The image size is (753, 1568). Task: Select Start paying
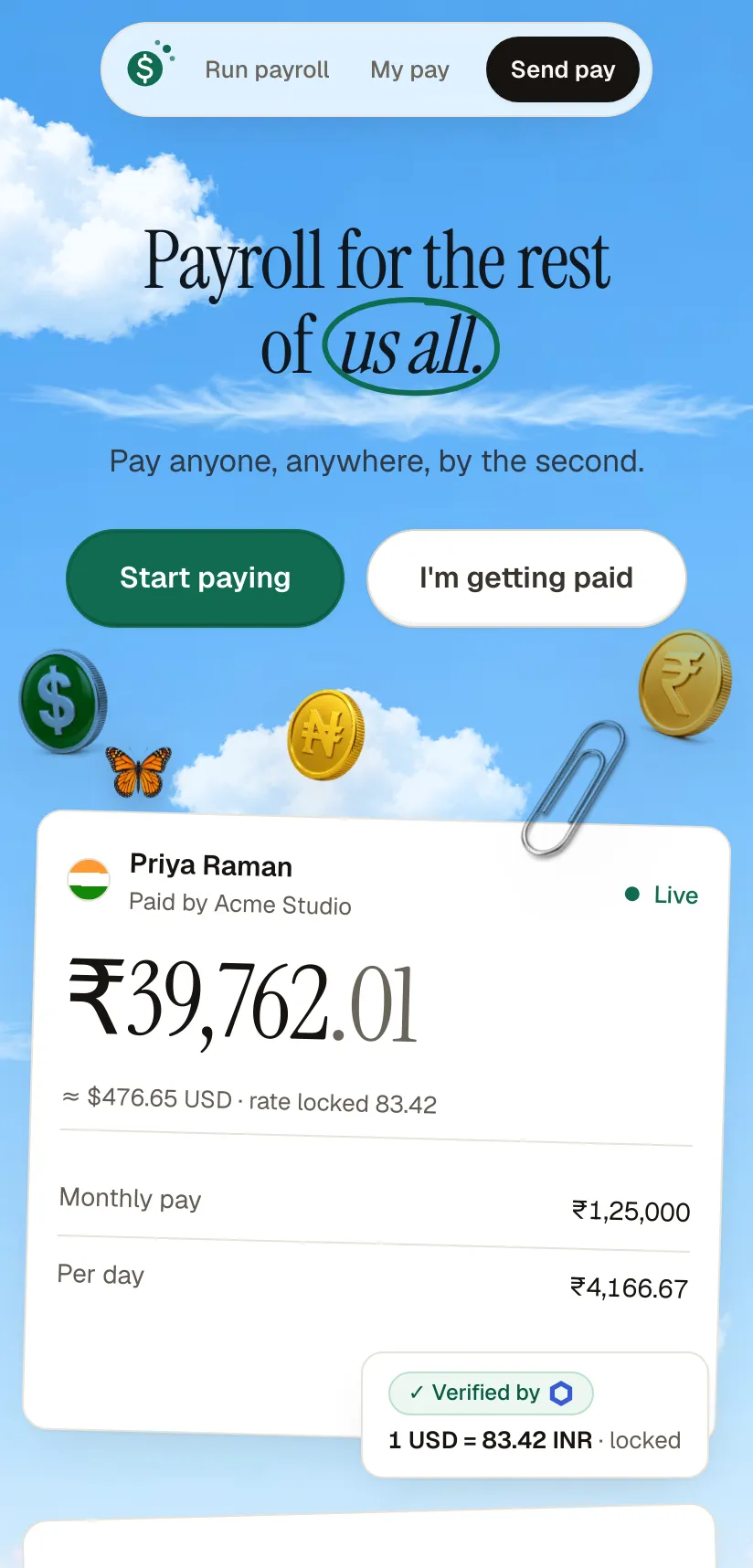[205, 577]
